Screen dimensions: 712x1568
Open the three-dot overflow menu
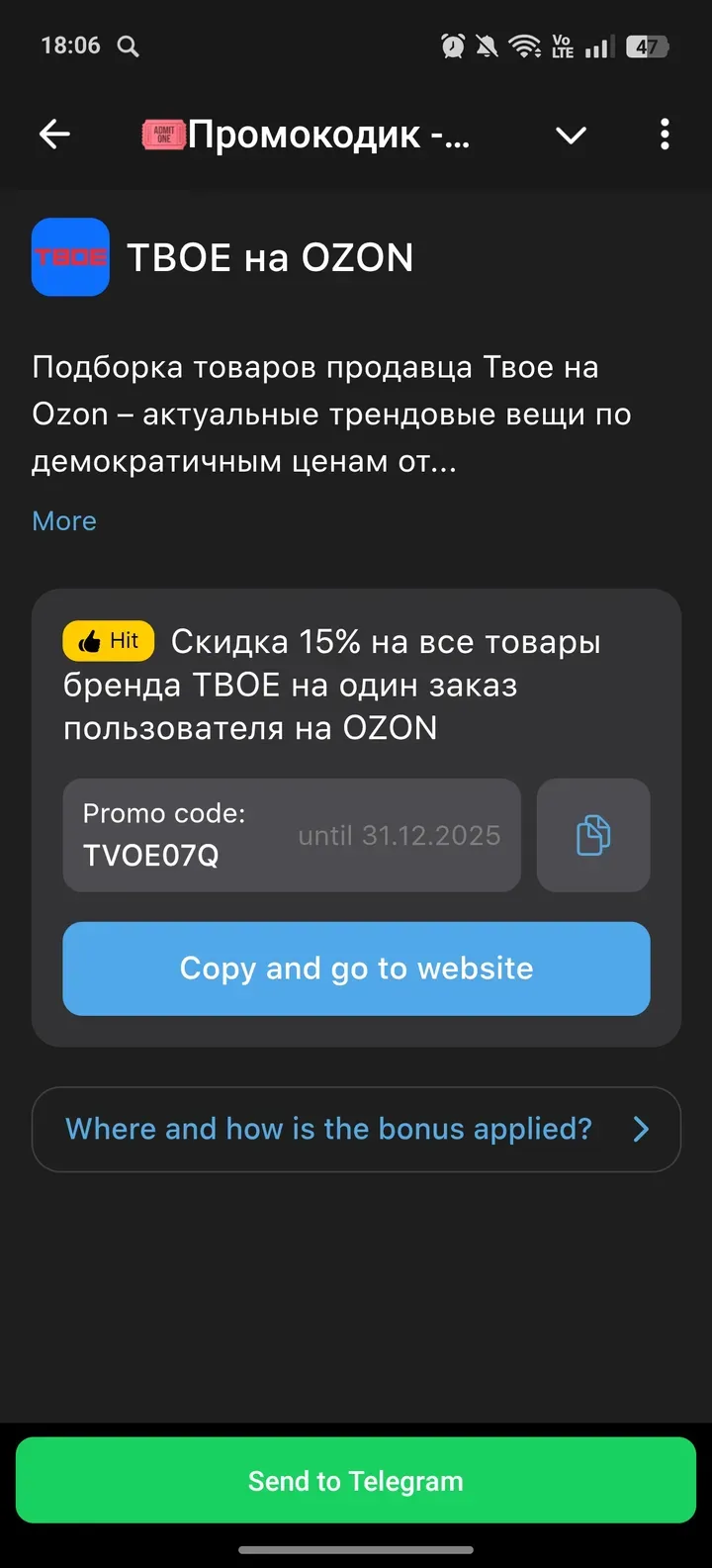tap(665, 135)
